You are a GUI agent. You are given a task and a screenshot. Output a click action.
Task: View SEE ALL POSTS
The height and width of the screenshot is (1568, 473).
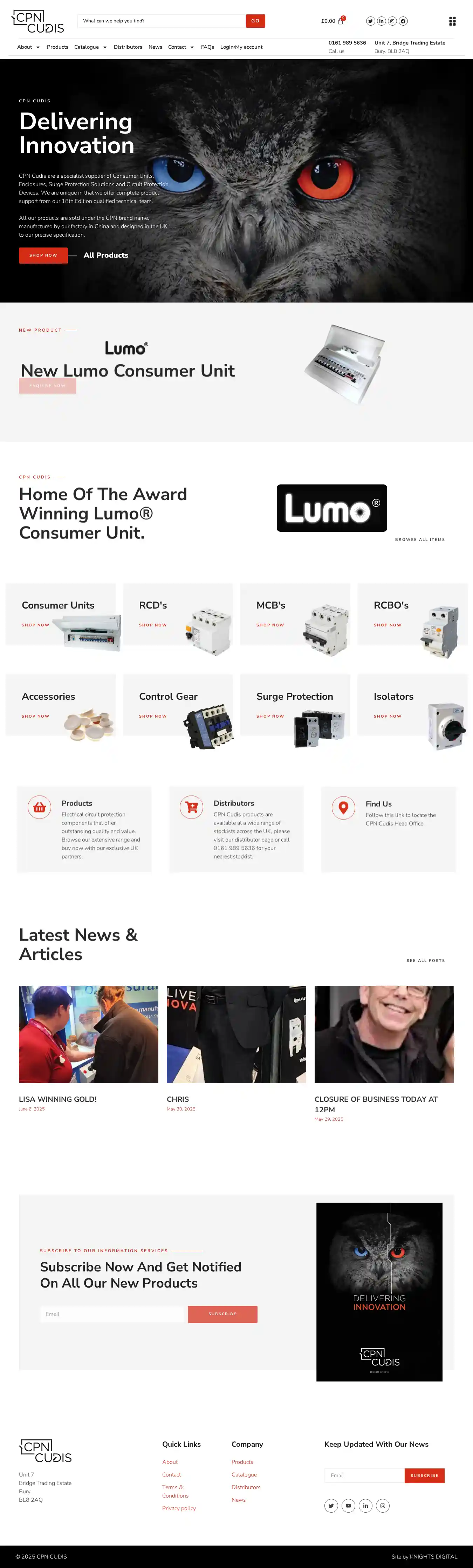pyautogui.click(x=425, y=961)
